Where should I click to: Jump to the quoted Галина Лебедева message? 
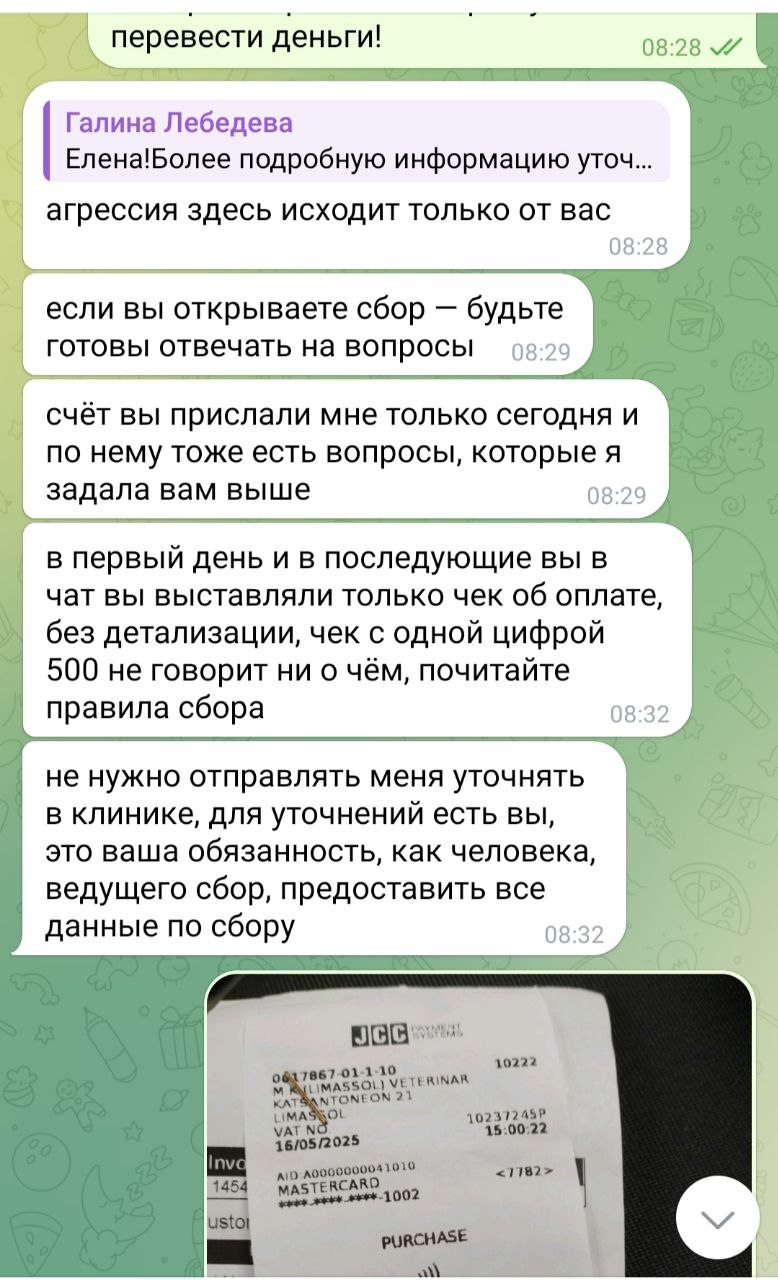356,141
